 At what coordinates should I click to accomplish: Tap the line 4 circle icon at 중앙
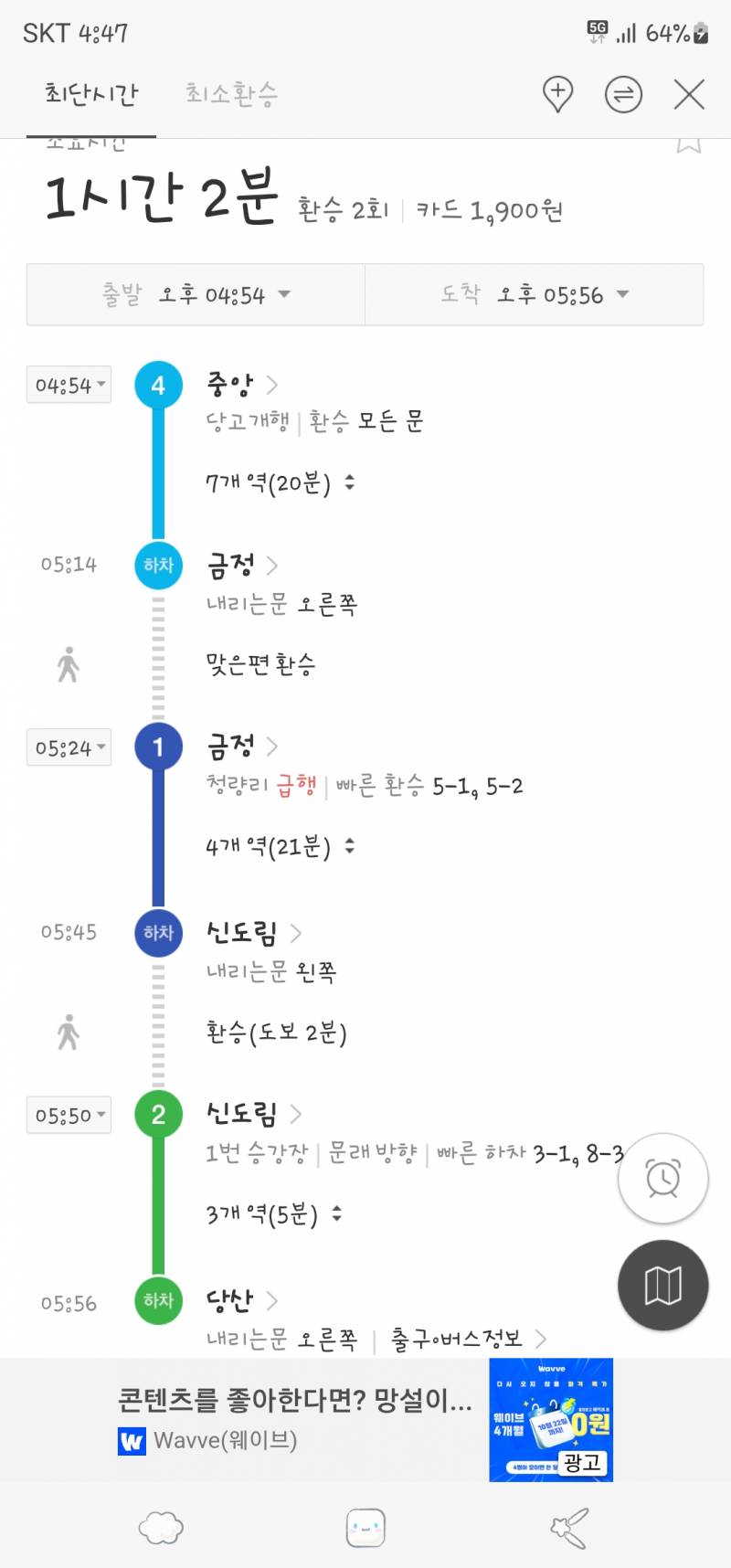click(158, 385)
